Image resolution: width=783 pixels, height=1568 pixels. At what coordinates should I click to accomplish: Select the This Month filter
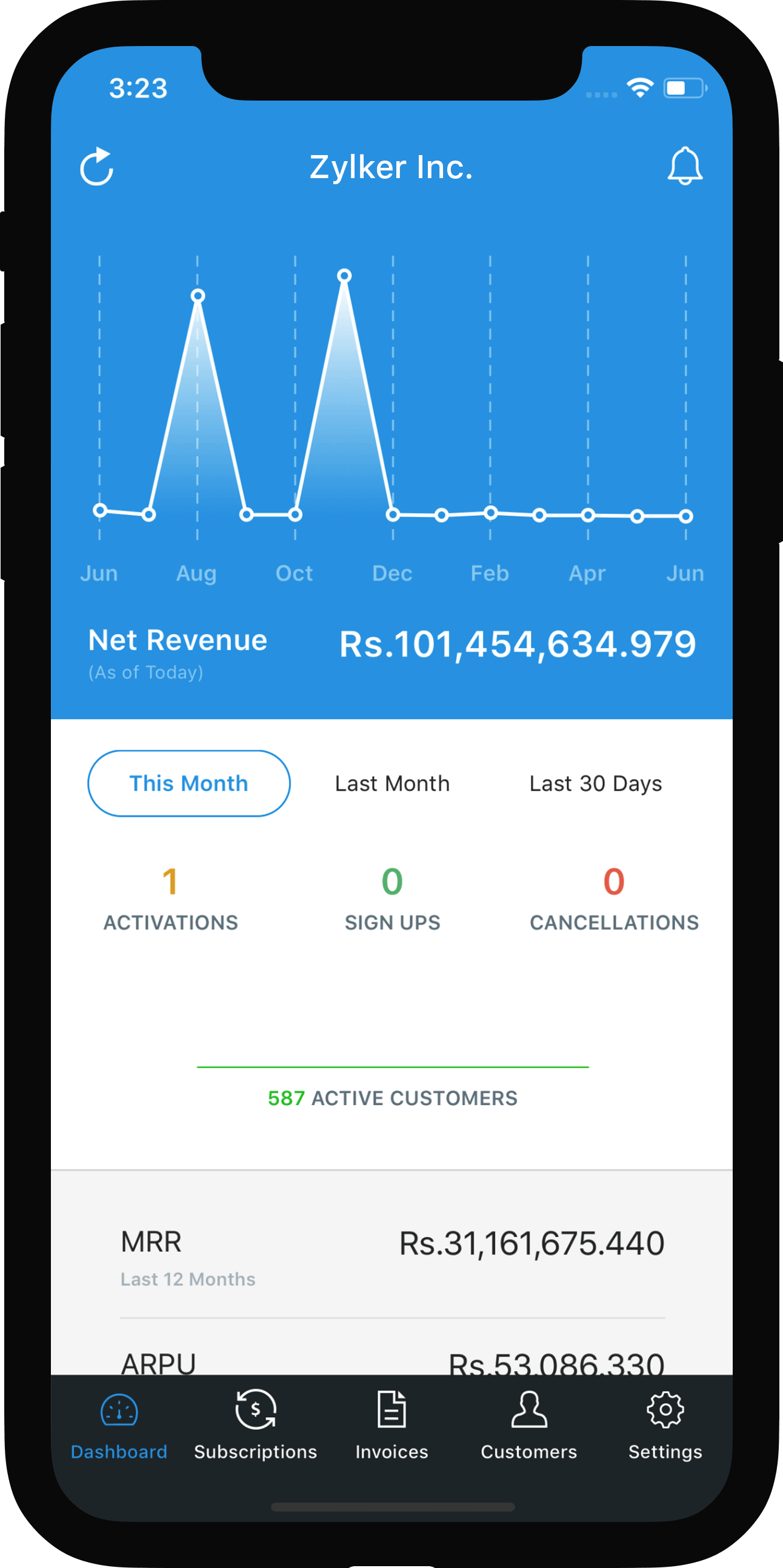click(x=188, y=783)
